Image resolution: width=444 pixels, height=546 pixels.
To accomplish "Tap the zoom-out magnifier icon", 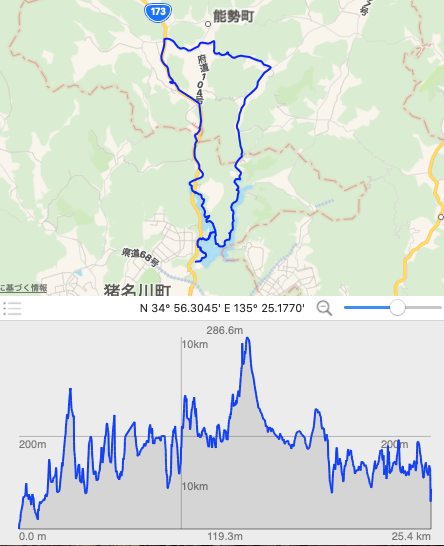I will (324, 309).
